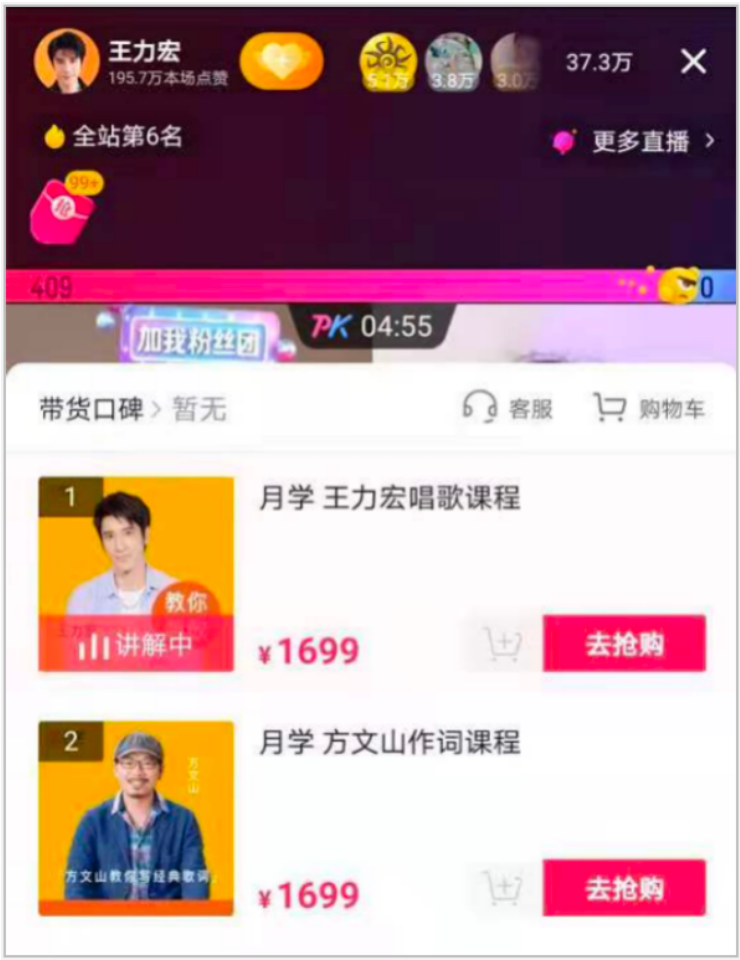The width and height of the screenshot is (740, 960).
Task: Follow 王力宏 with the heart plus button
Action: tap(281, 61)
